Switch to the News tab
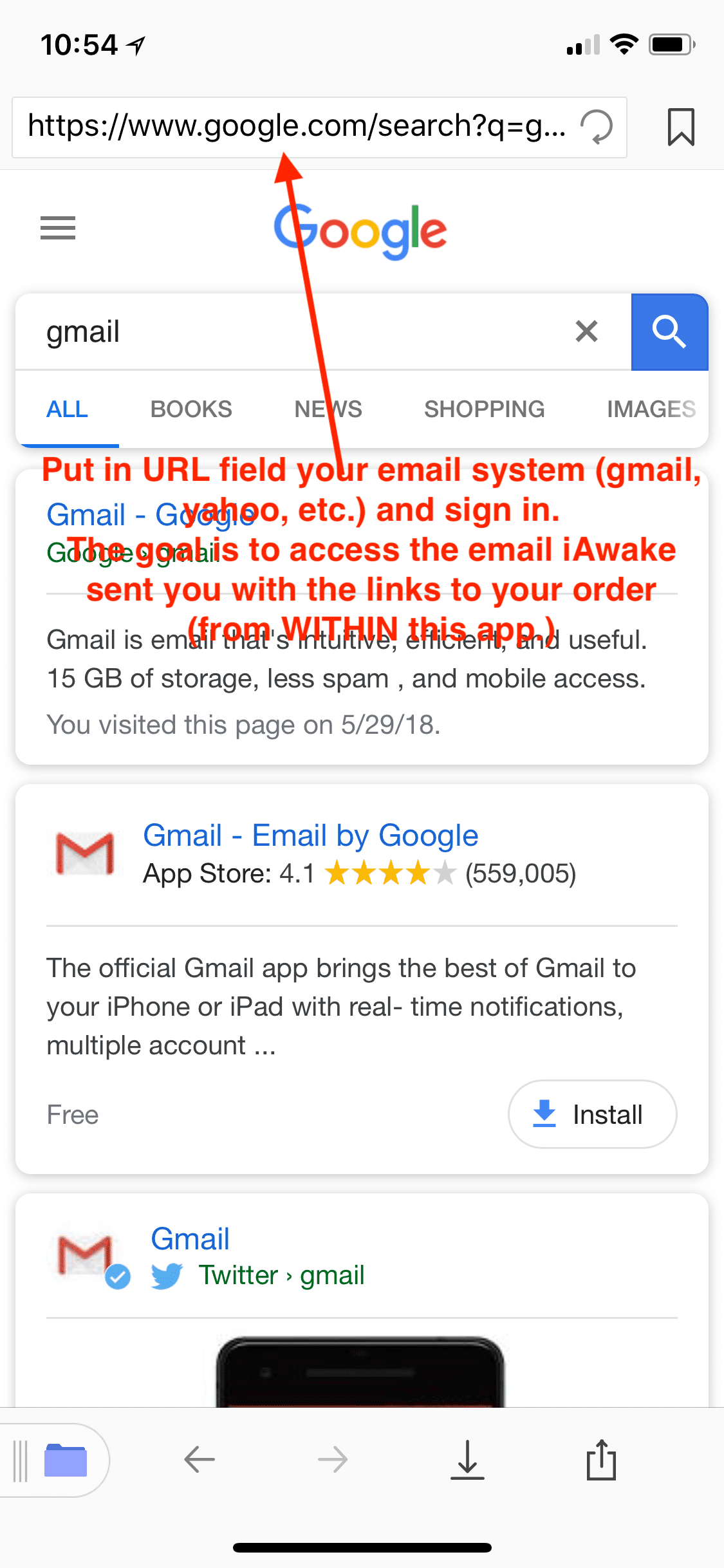 tap(328, 409)
